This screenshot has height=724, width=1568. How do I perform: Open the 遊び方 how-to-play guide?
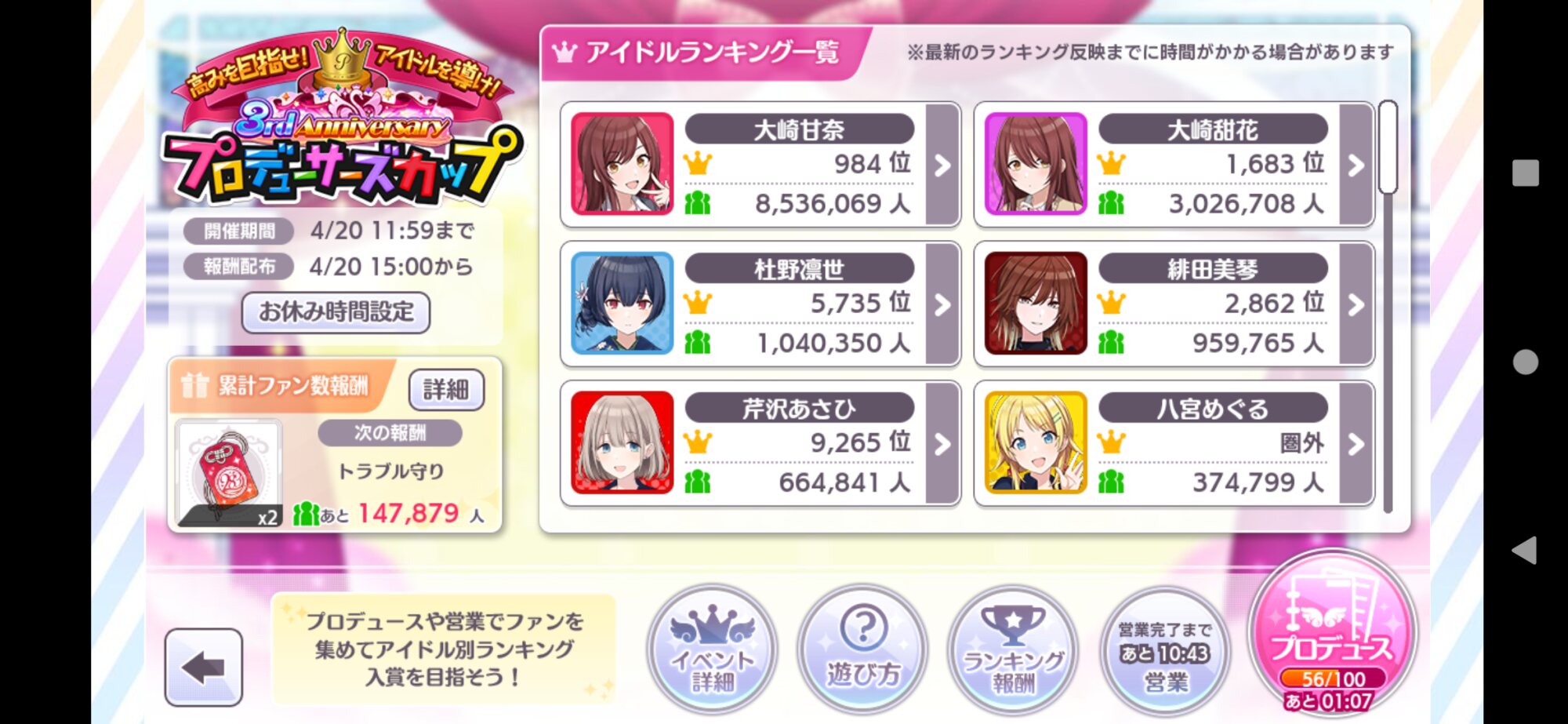click(862, 651)
